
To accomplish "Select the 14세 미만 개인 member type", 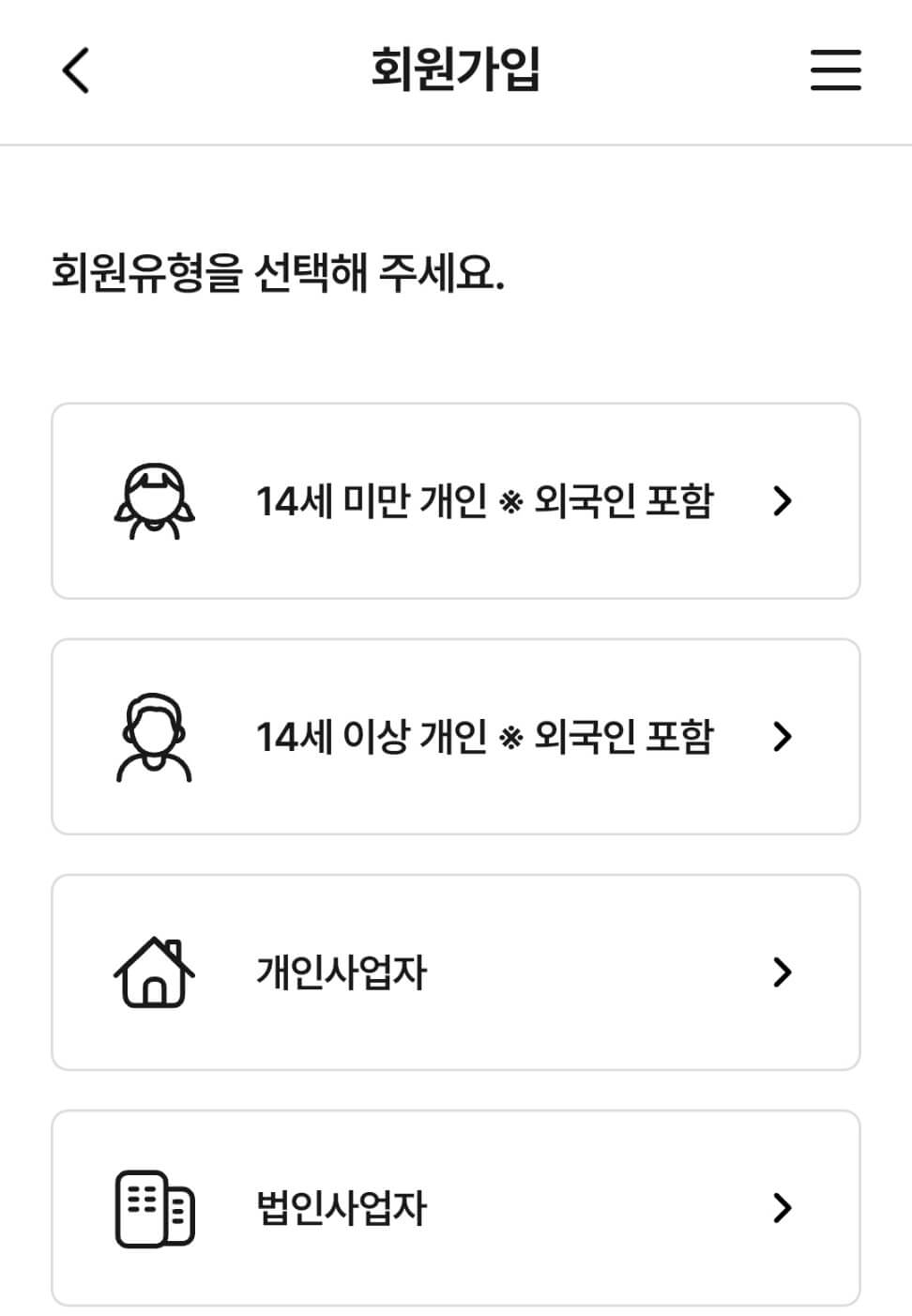I will pyautogui.click(x=456, y=501).
